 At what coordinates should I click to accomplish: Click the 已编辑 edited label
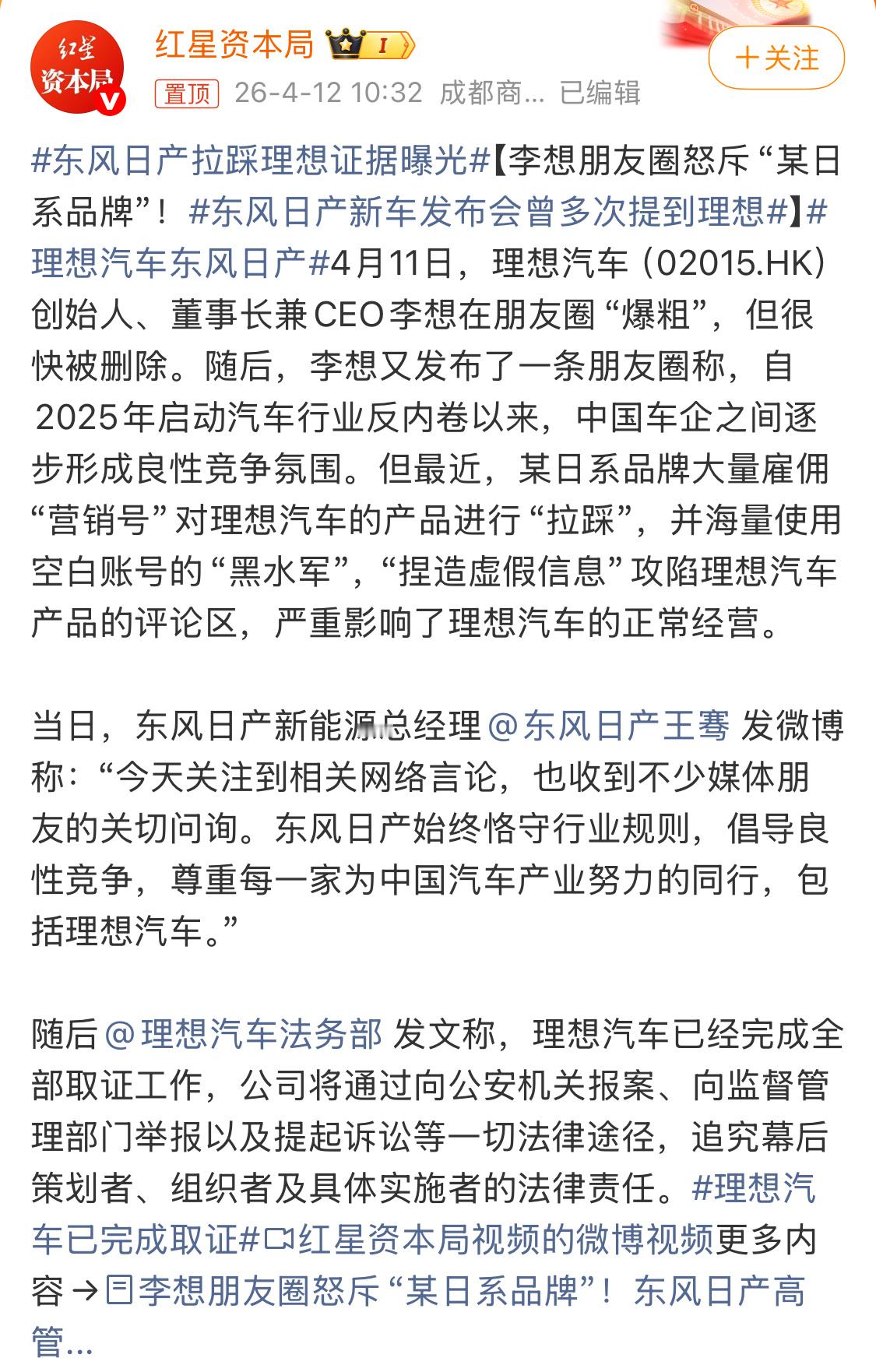598,93
